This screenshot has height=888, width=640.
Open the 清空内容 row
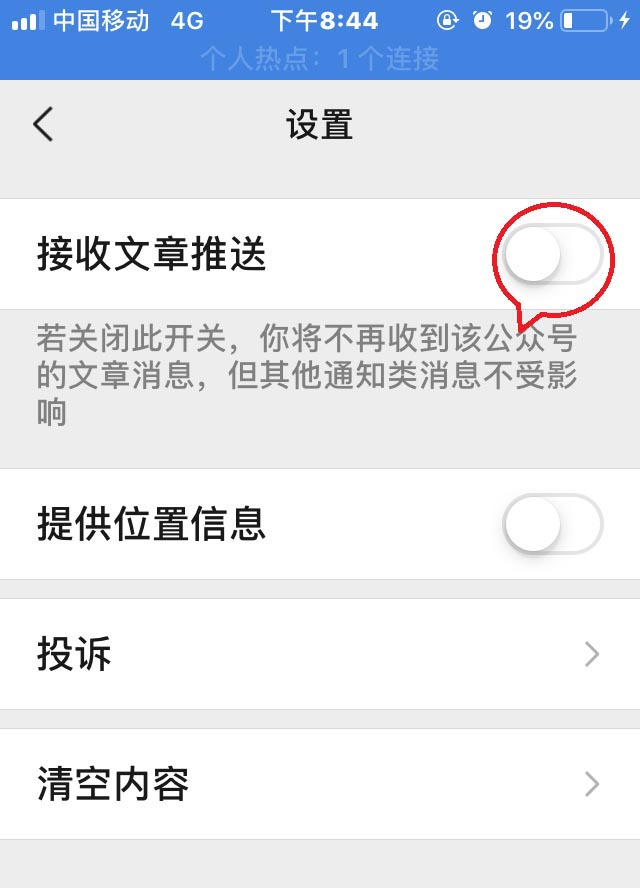(320, 784)
